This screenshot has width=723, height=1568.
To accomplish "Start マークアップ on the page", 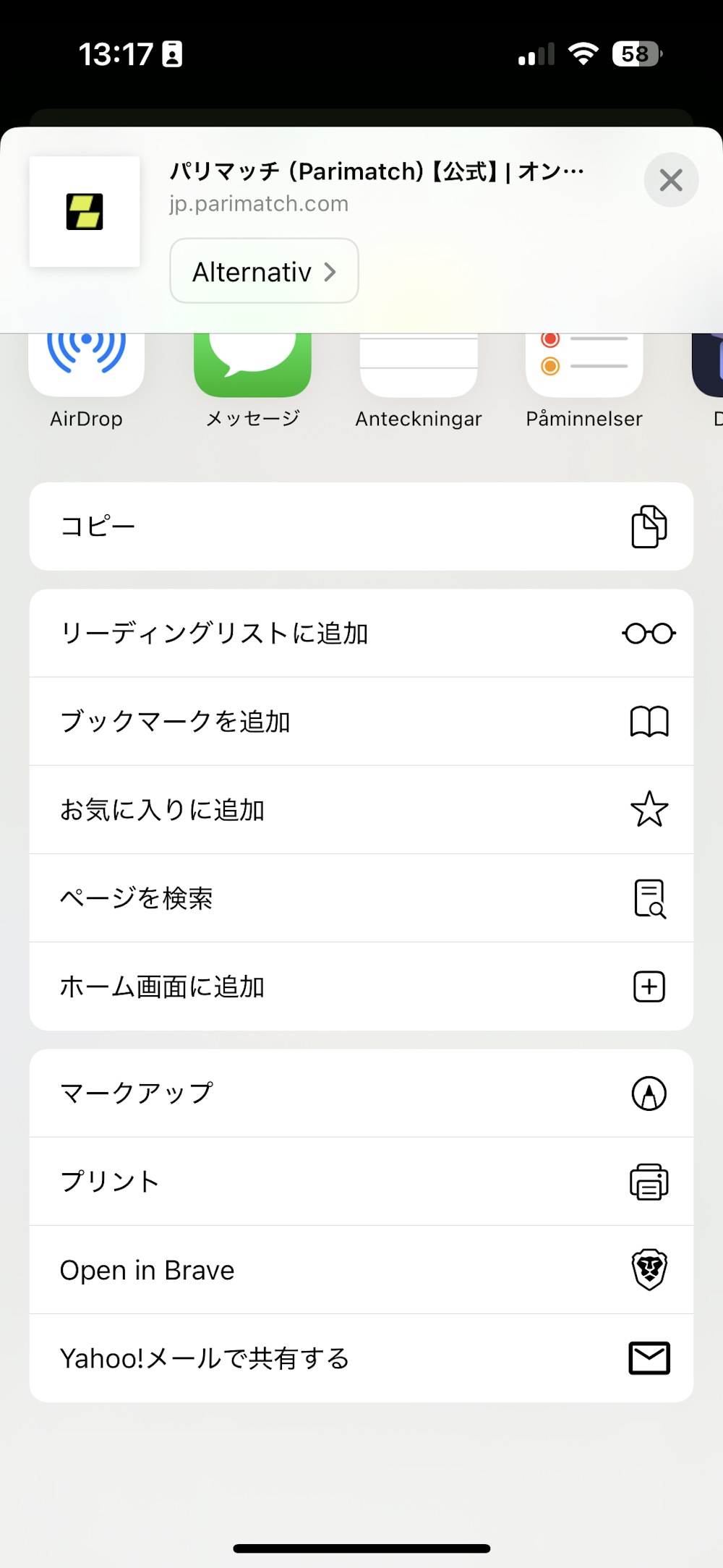I will click(x=136, y=1093).
